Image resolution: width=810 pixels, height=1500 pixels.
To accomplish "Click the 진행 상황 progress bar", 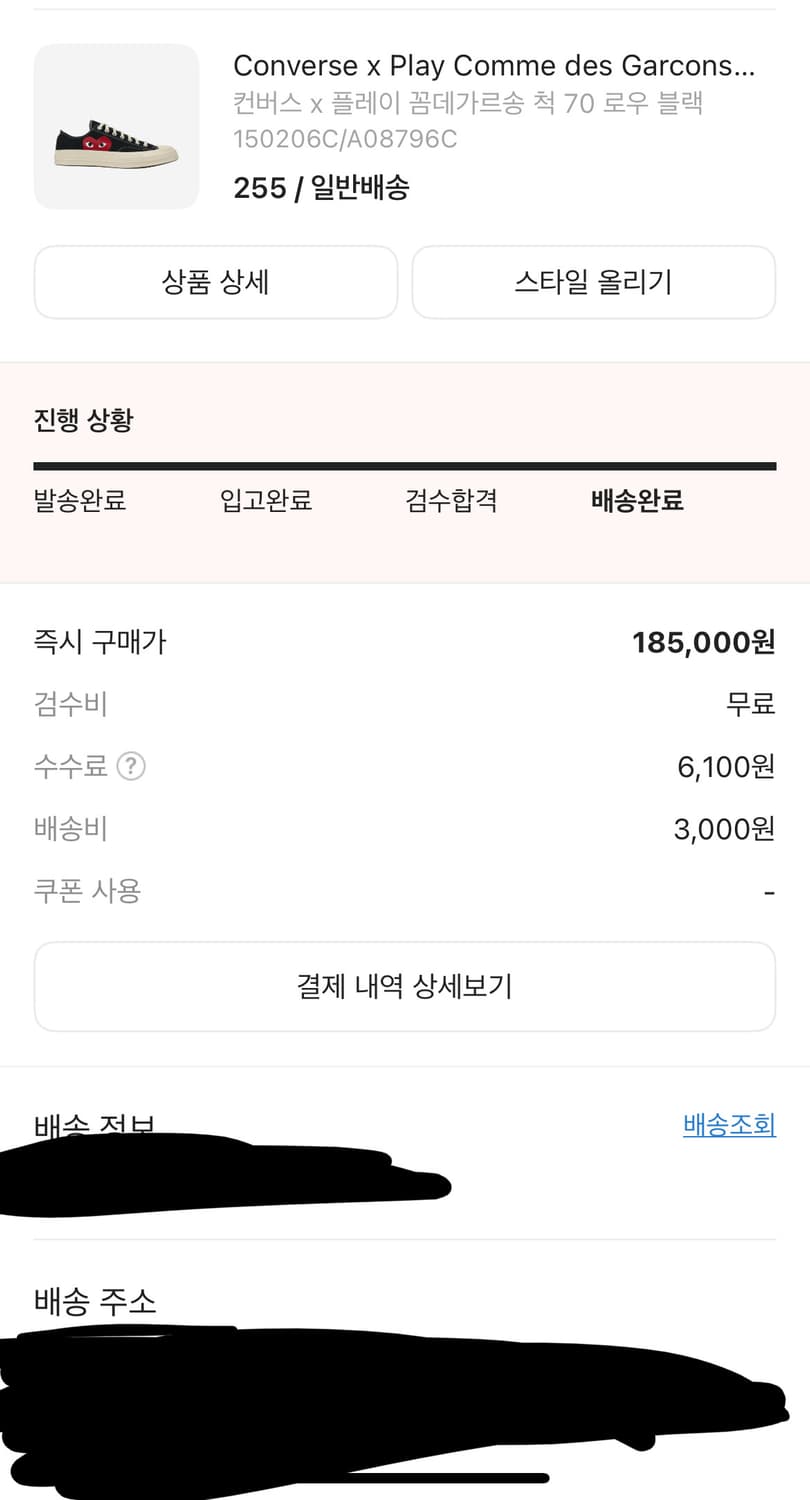I will click(x=405, y=464).
